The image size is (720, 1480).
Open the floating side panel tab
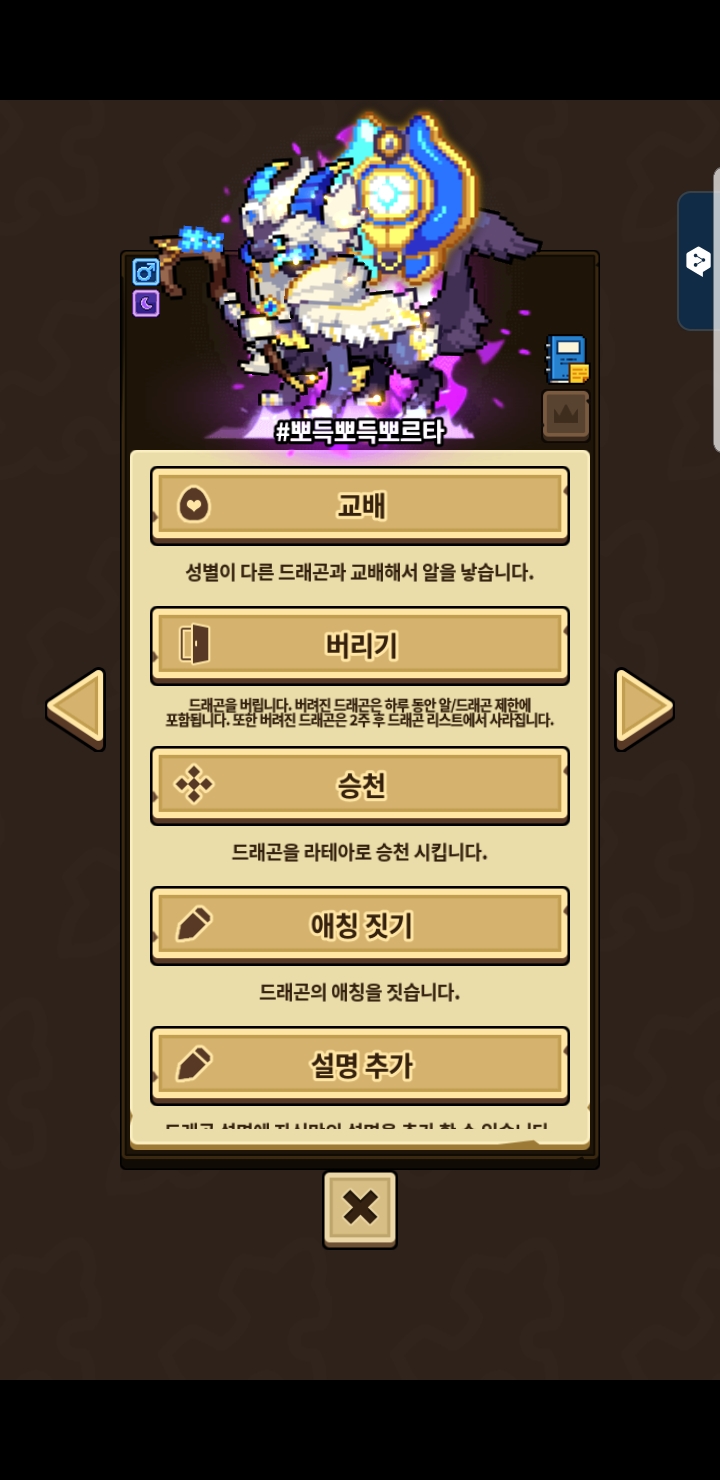point(698,261)
